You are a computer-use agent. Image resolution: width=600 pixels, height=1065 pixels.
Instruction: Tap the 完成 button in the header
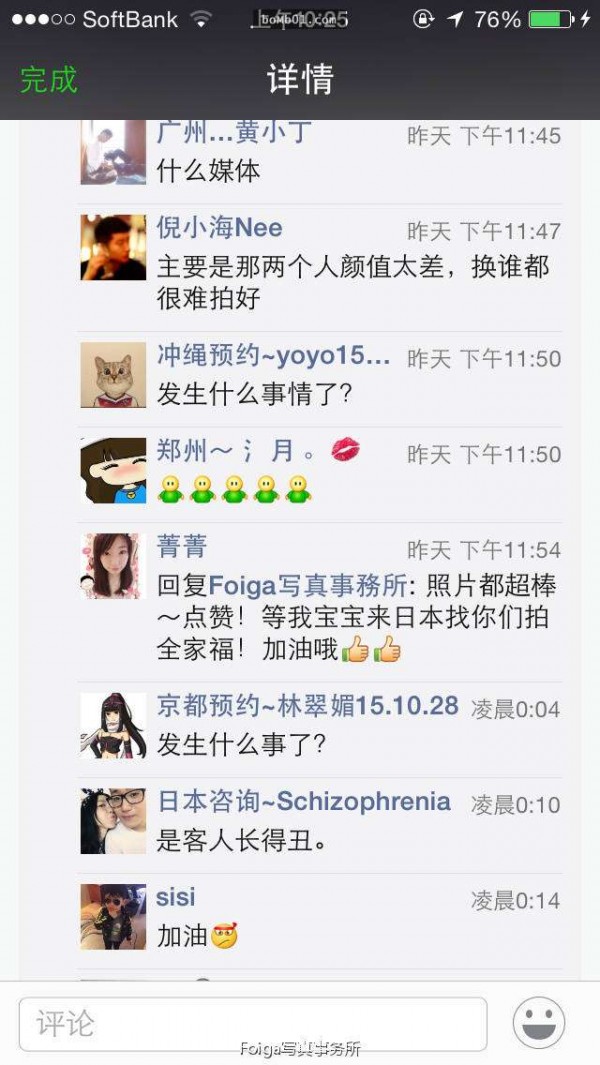48,79
